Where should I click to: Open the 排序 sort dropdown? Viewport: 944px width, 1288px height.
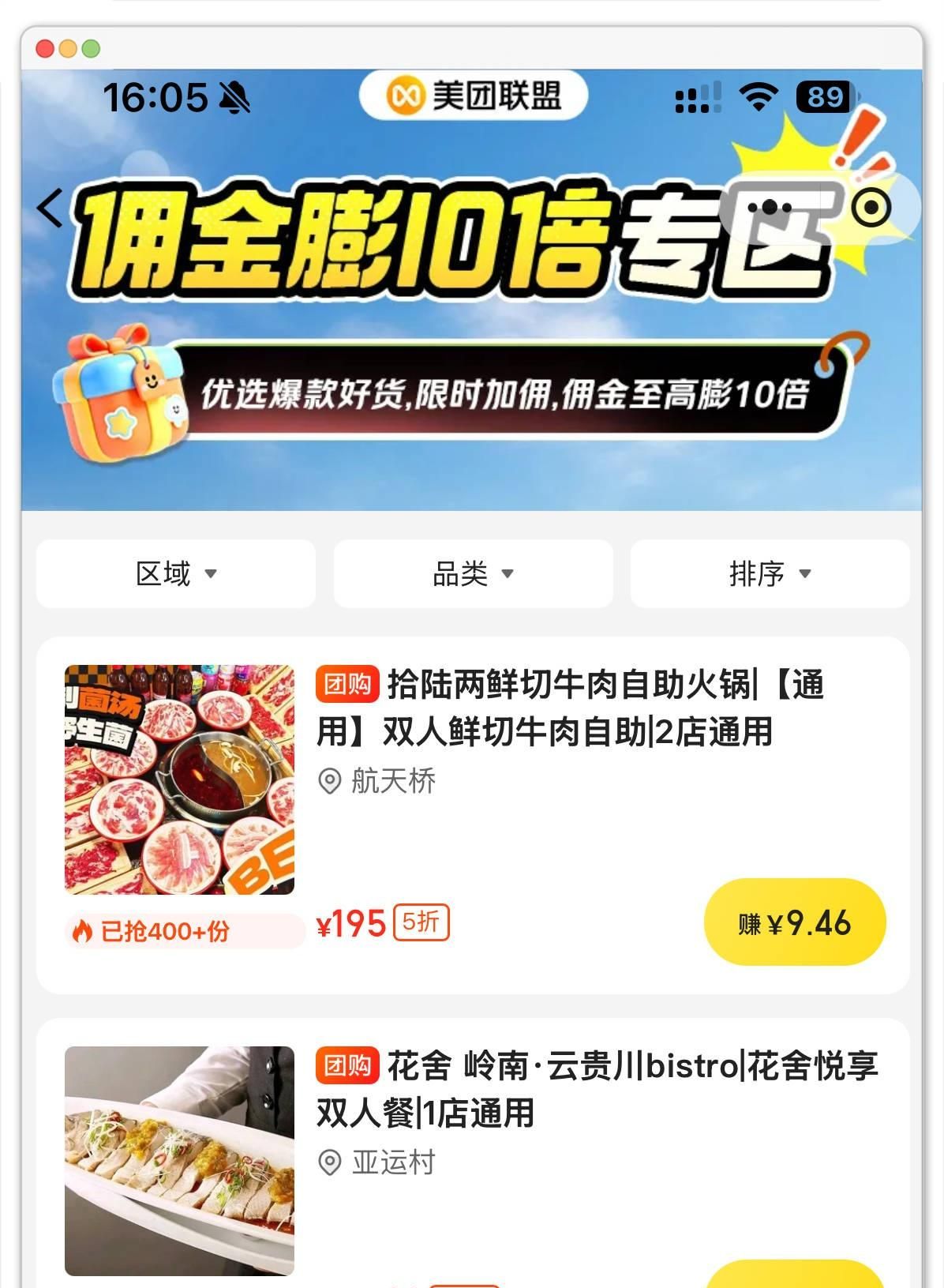click(x=770, y=574)
